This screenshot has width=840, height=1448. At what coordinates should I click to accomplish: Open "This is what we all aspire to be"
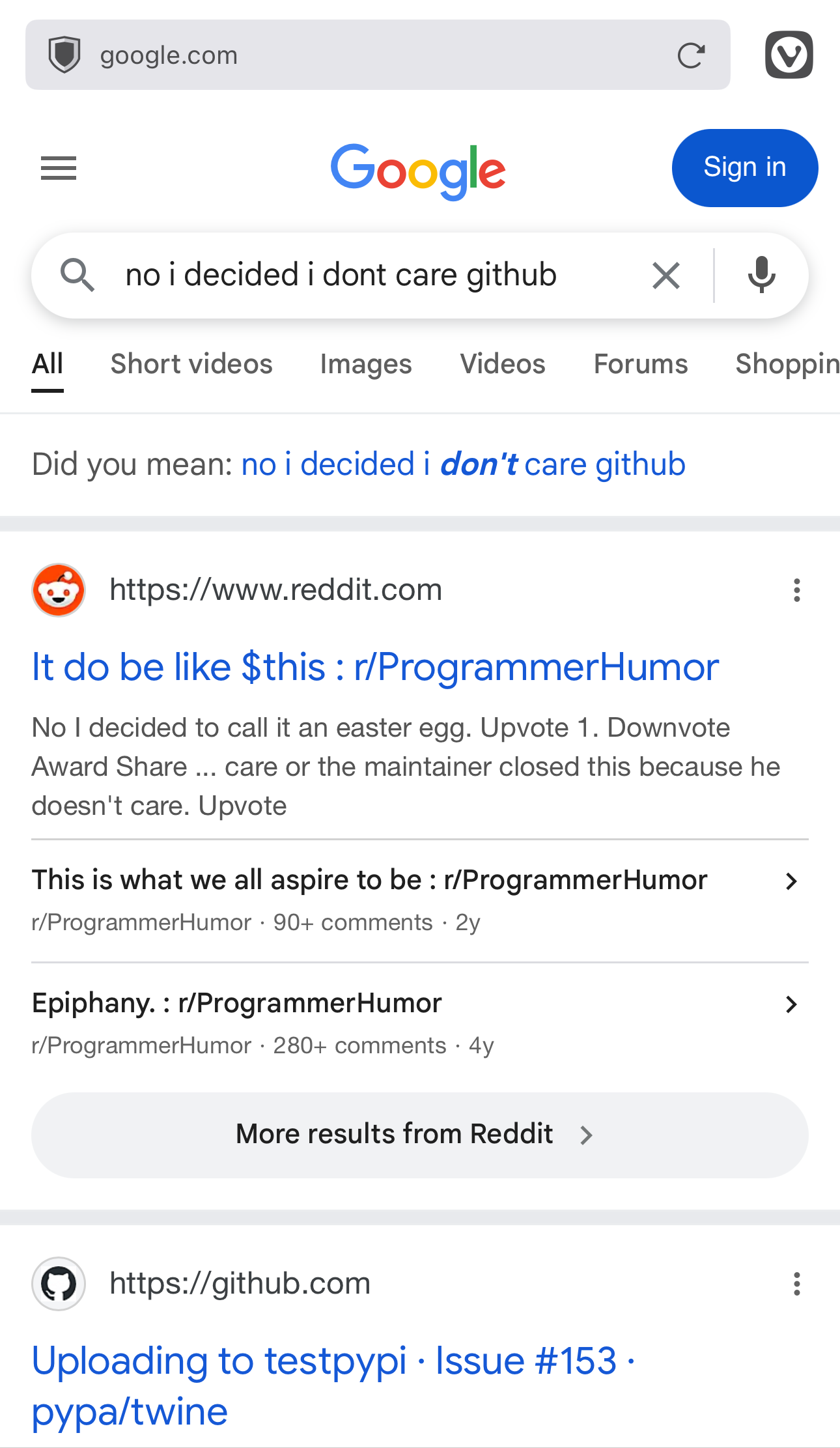click(370, 881)
